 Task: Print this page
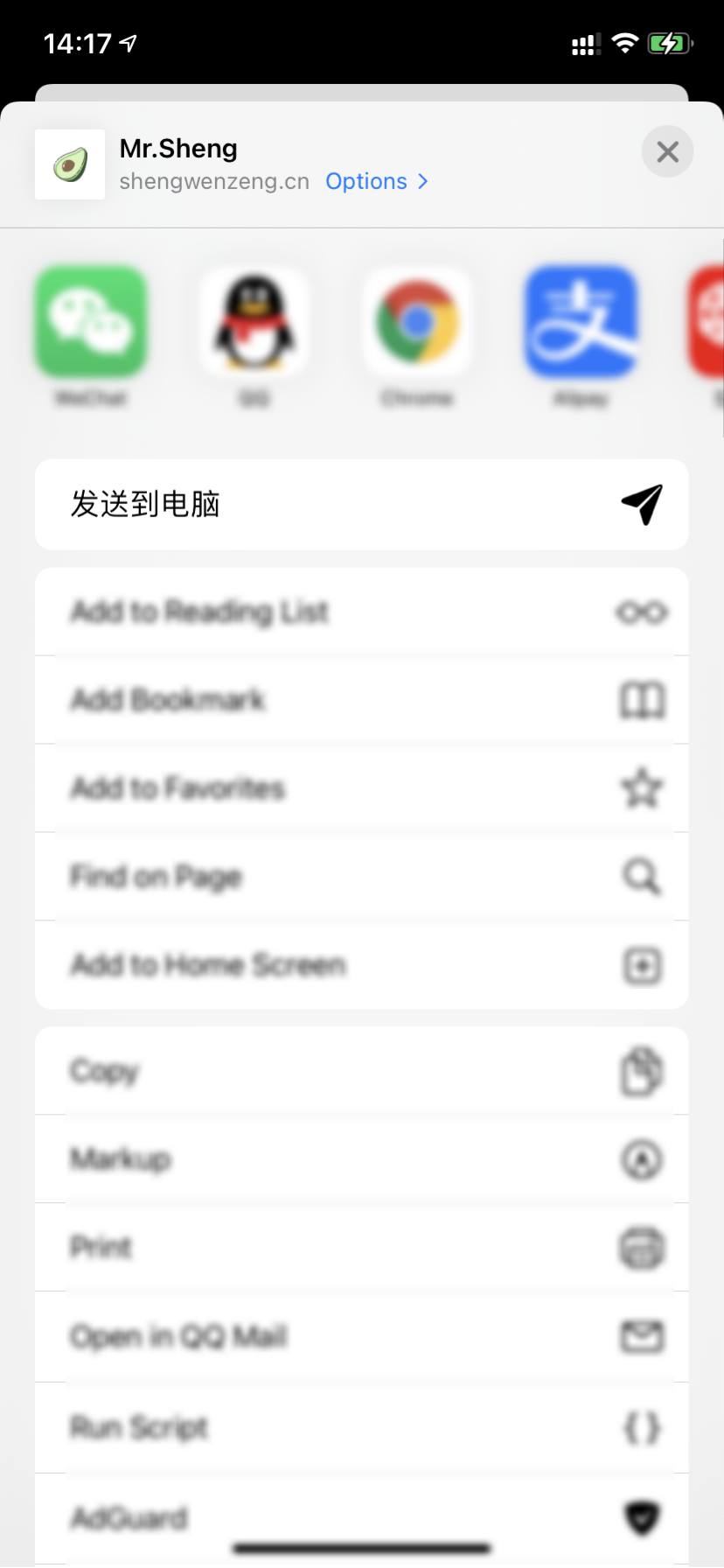[x=362, y=1248]
